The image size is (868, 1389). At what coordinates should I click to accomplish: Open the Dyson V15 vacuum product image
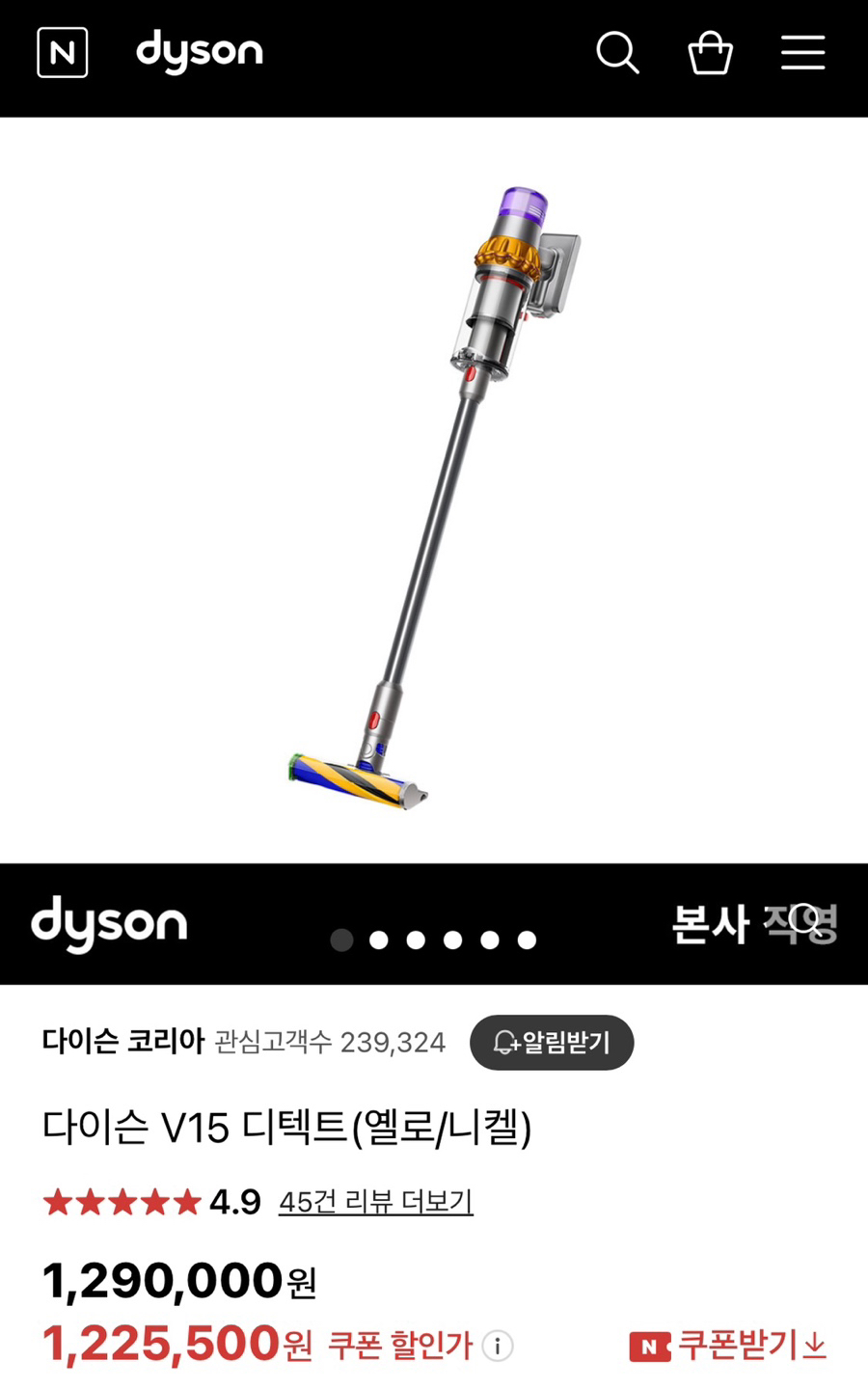coord(434,492)
